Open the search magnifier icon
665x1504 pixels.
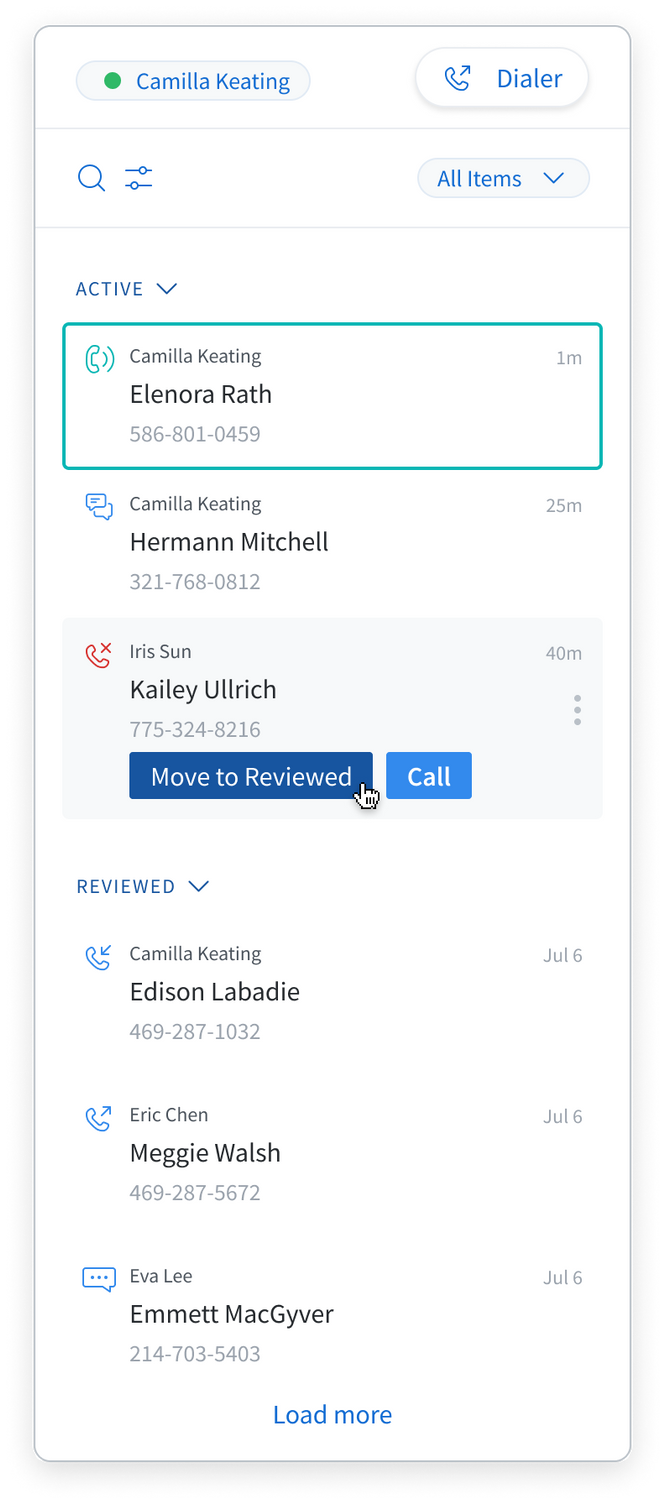coord(91,179)
